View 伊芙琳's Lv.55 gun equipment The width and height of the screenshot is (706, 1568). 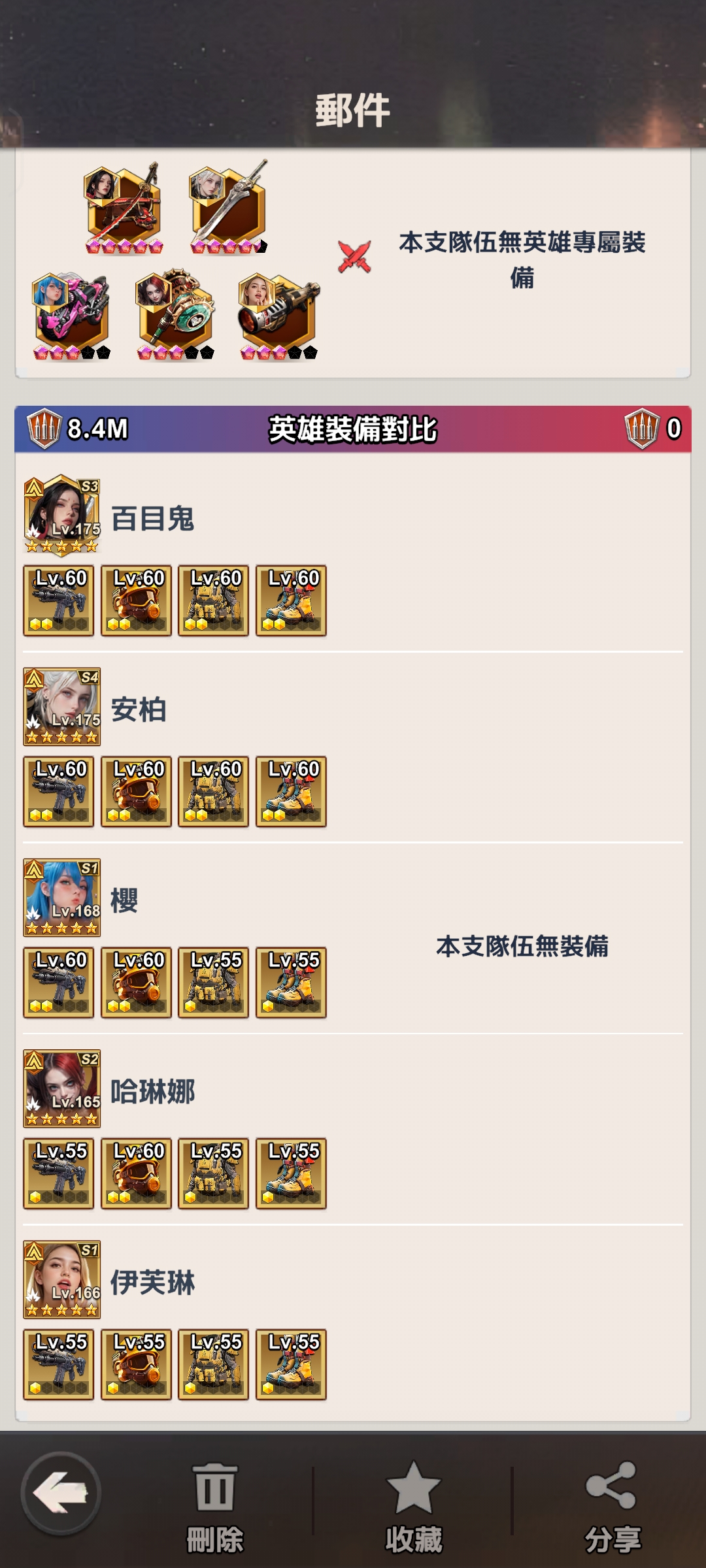point(59,1364)
